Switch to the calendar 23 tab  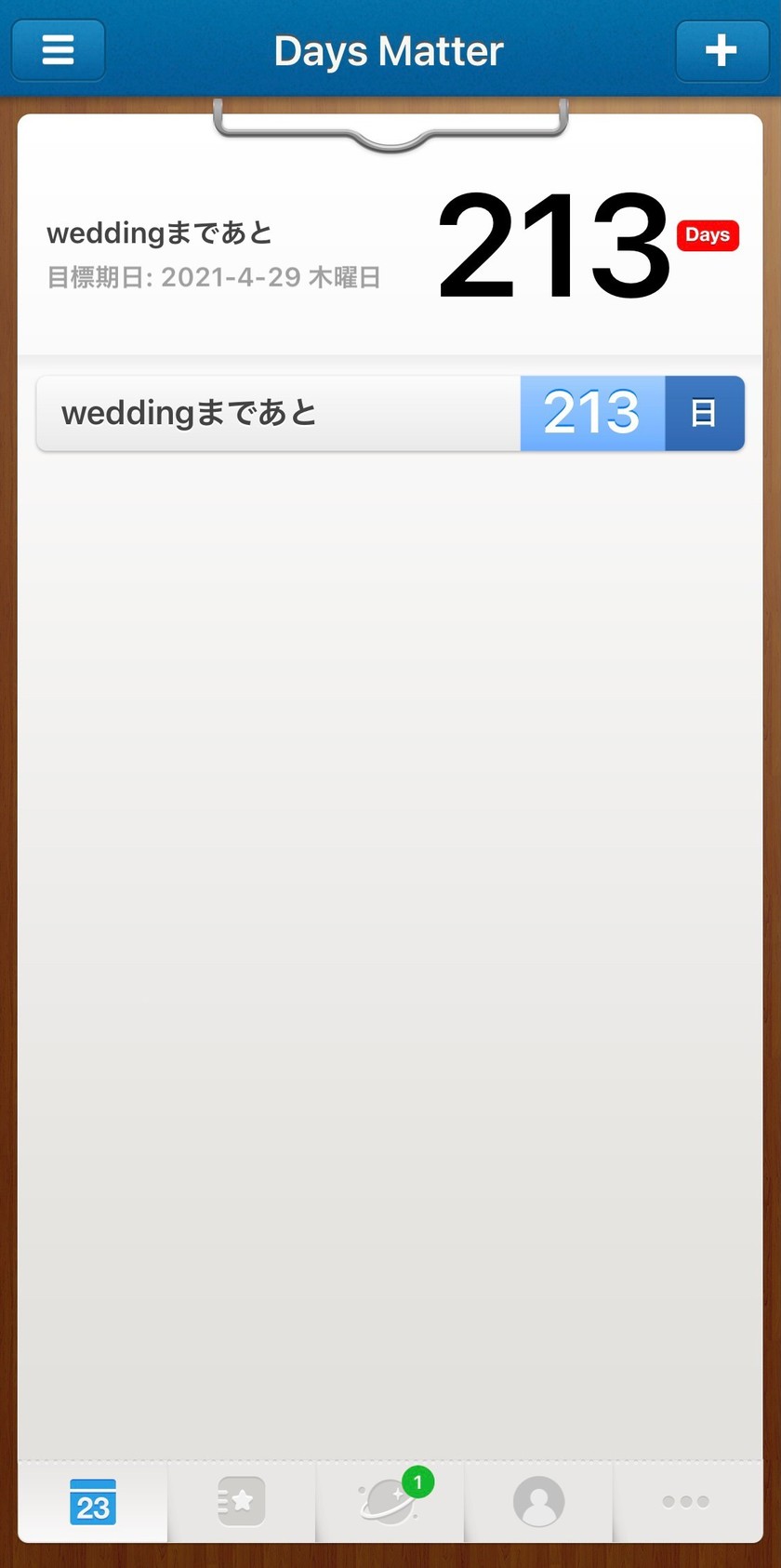pos(93,1502)
